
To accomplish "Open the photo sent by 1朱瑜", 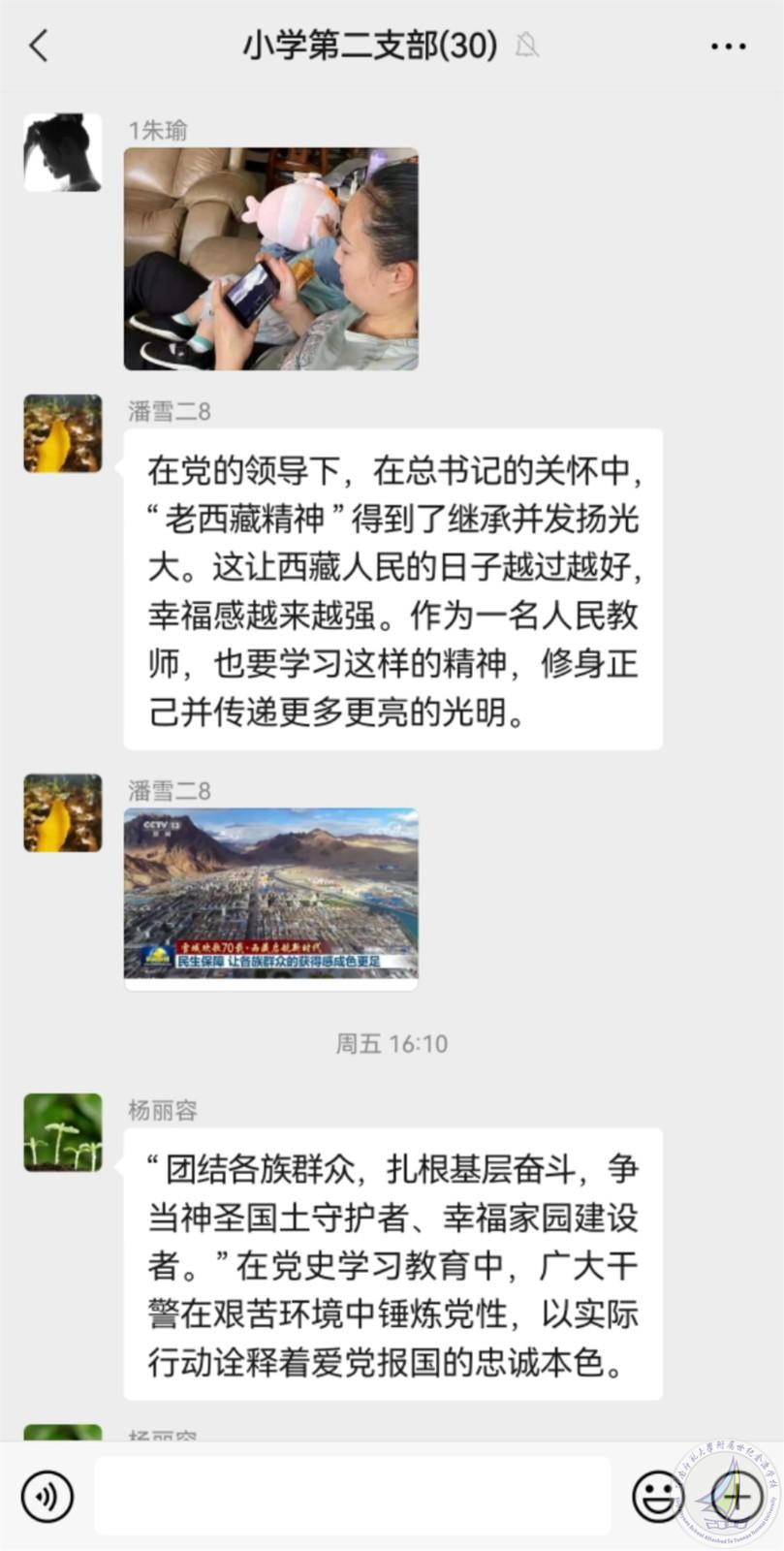I will 270,259.
